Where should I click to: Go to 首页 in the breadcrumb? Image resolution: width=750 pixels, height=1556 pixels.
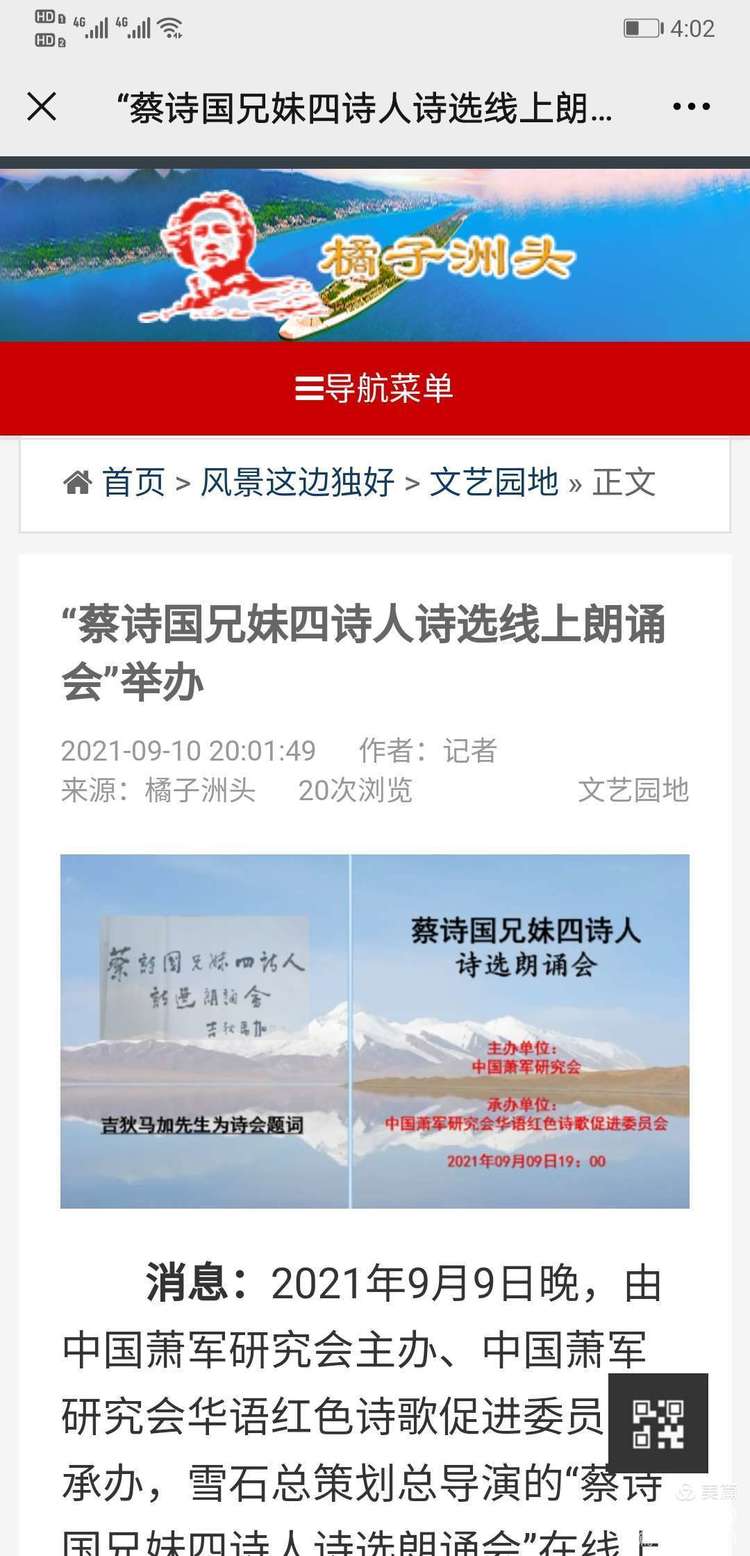[x=132, y=483]
